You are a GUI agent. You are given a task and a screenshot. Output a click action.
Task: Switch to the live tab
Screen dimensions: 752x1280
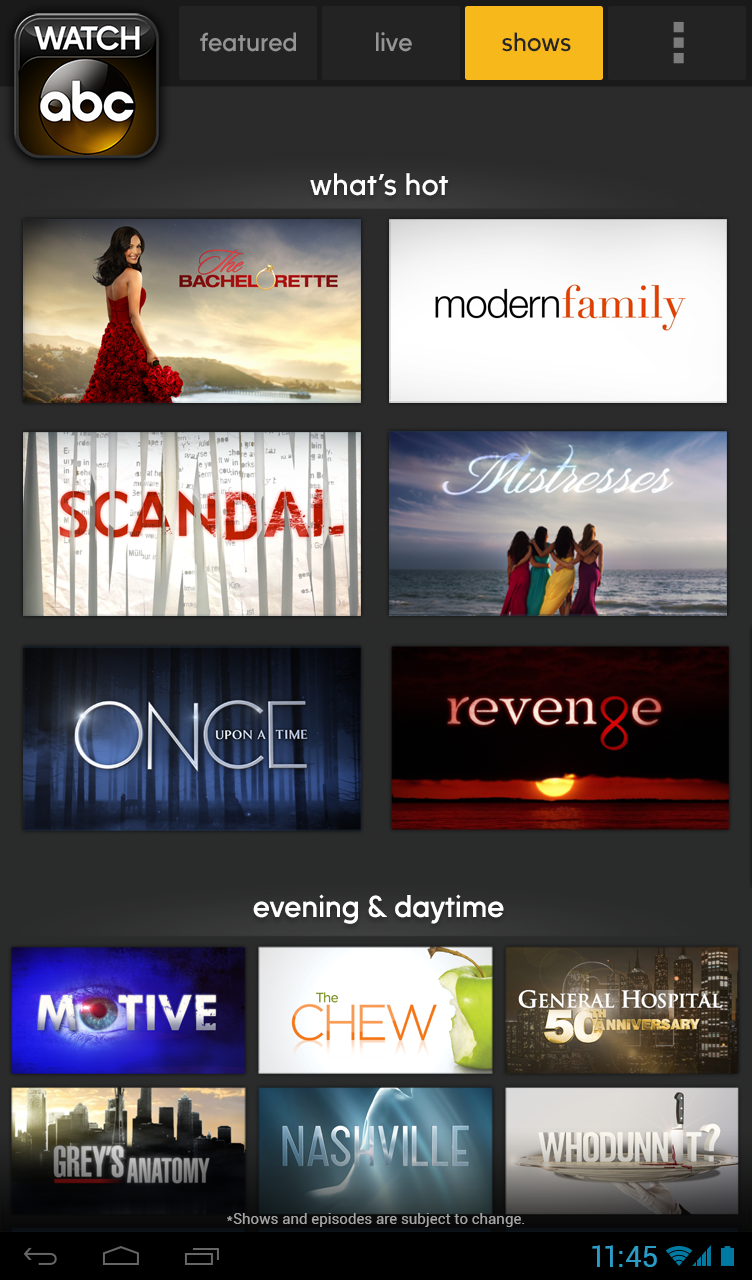[391, 43]
